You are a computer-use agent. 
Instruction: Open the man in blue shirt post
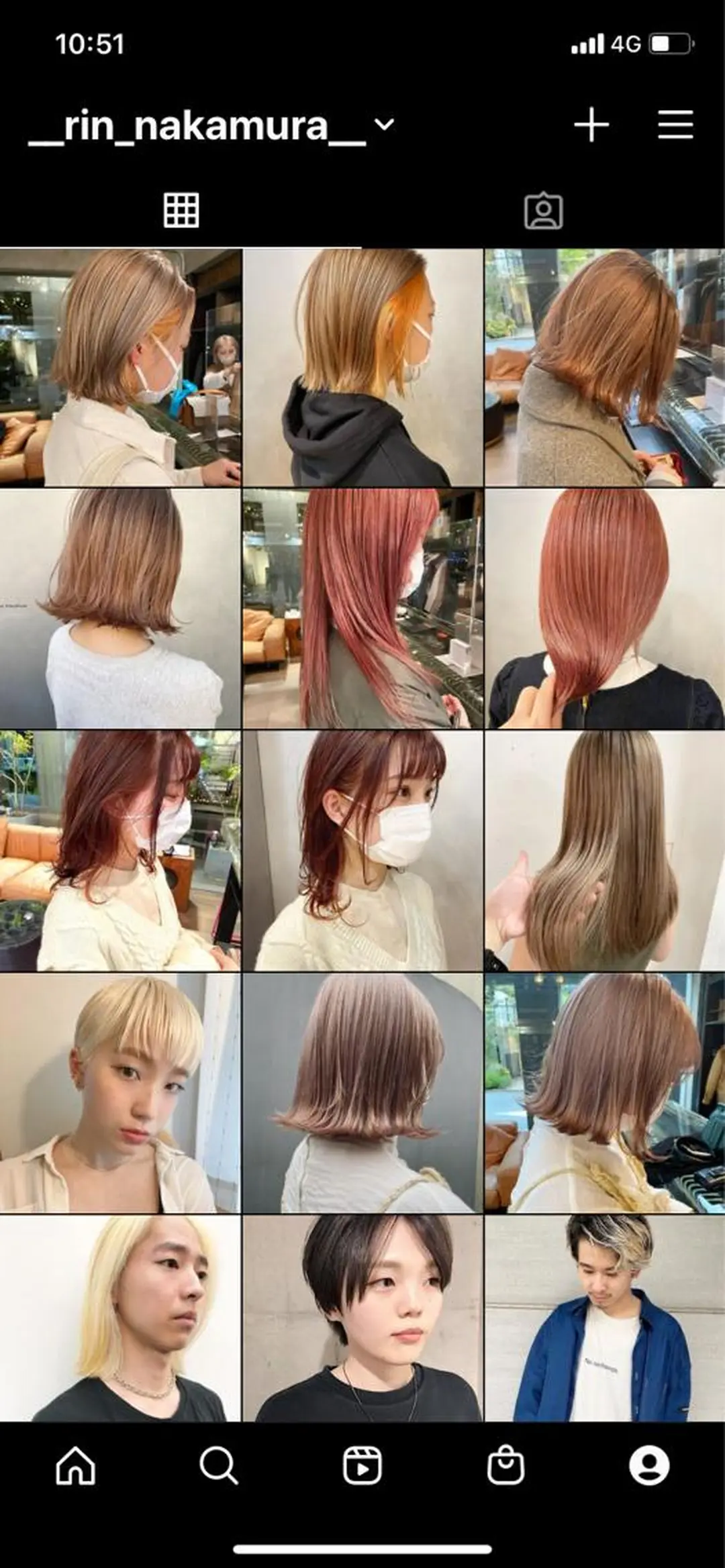pyautogui.click(x=604, y=1318)
